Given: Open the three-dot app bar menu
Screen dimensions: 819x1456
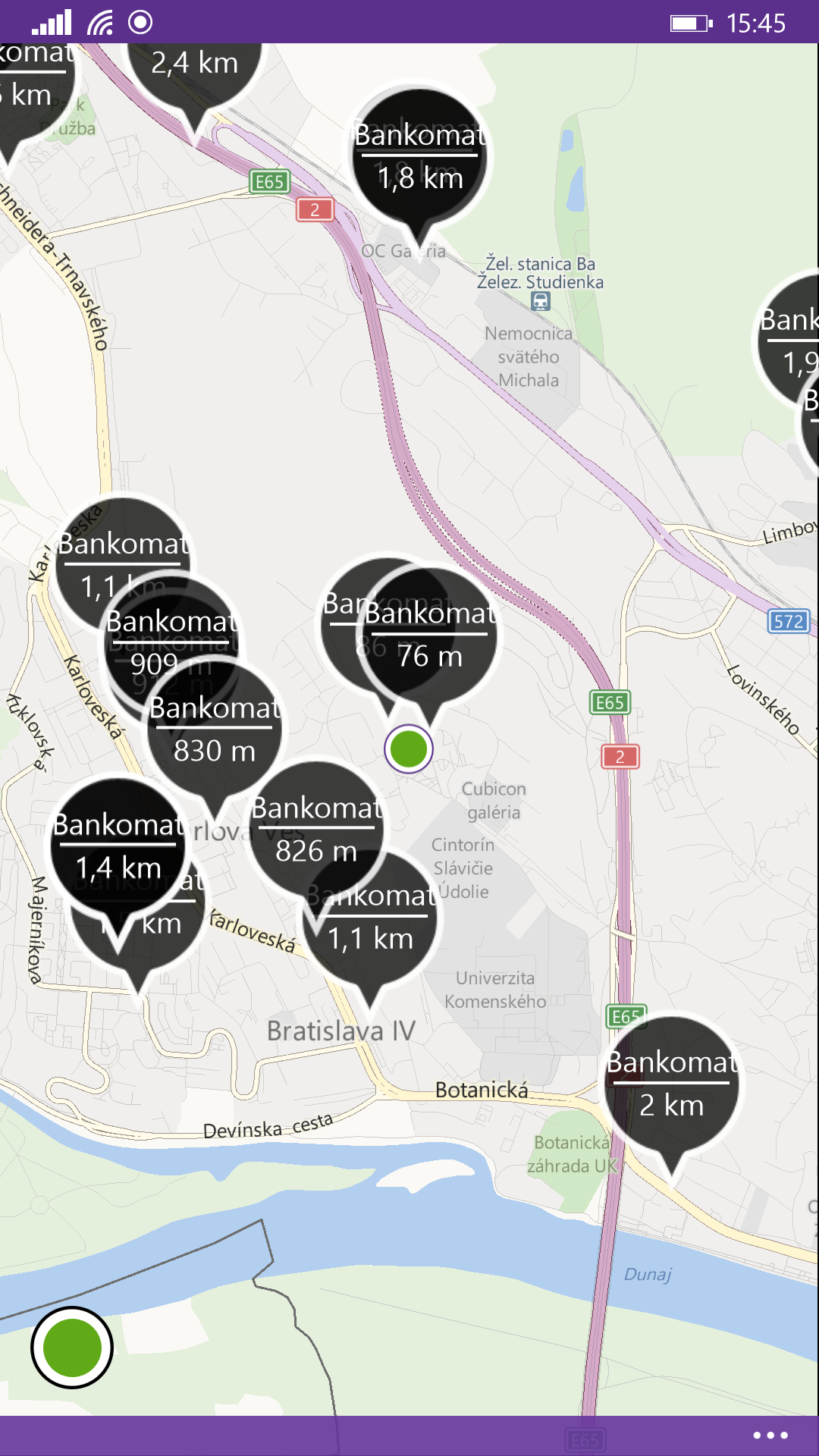Looking at the screenshot, I should pos(770,1435).
